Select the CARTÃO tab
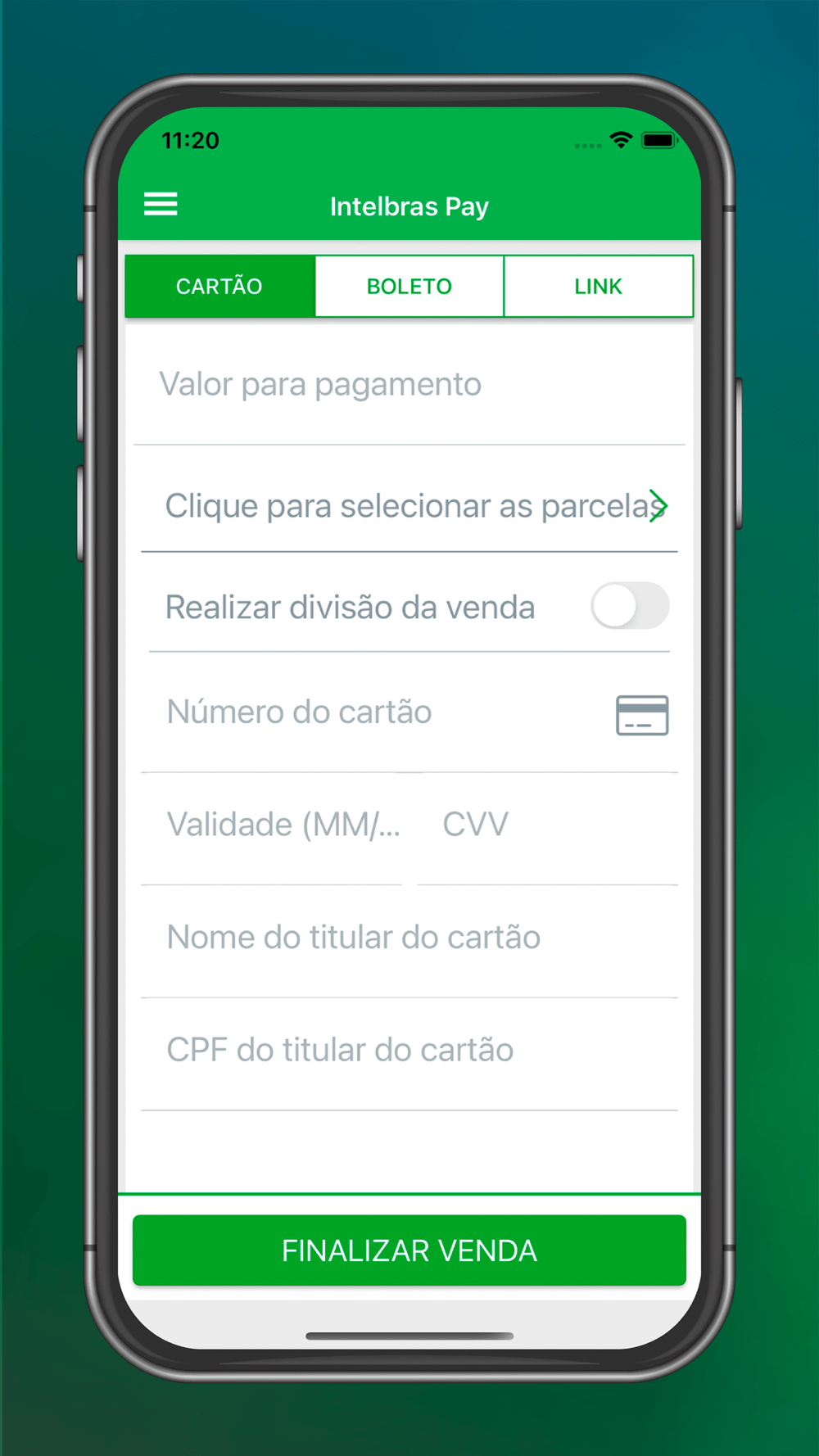 [x=219, y=286]
